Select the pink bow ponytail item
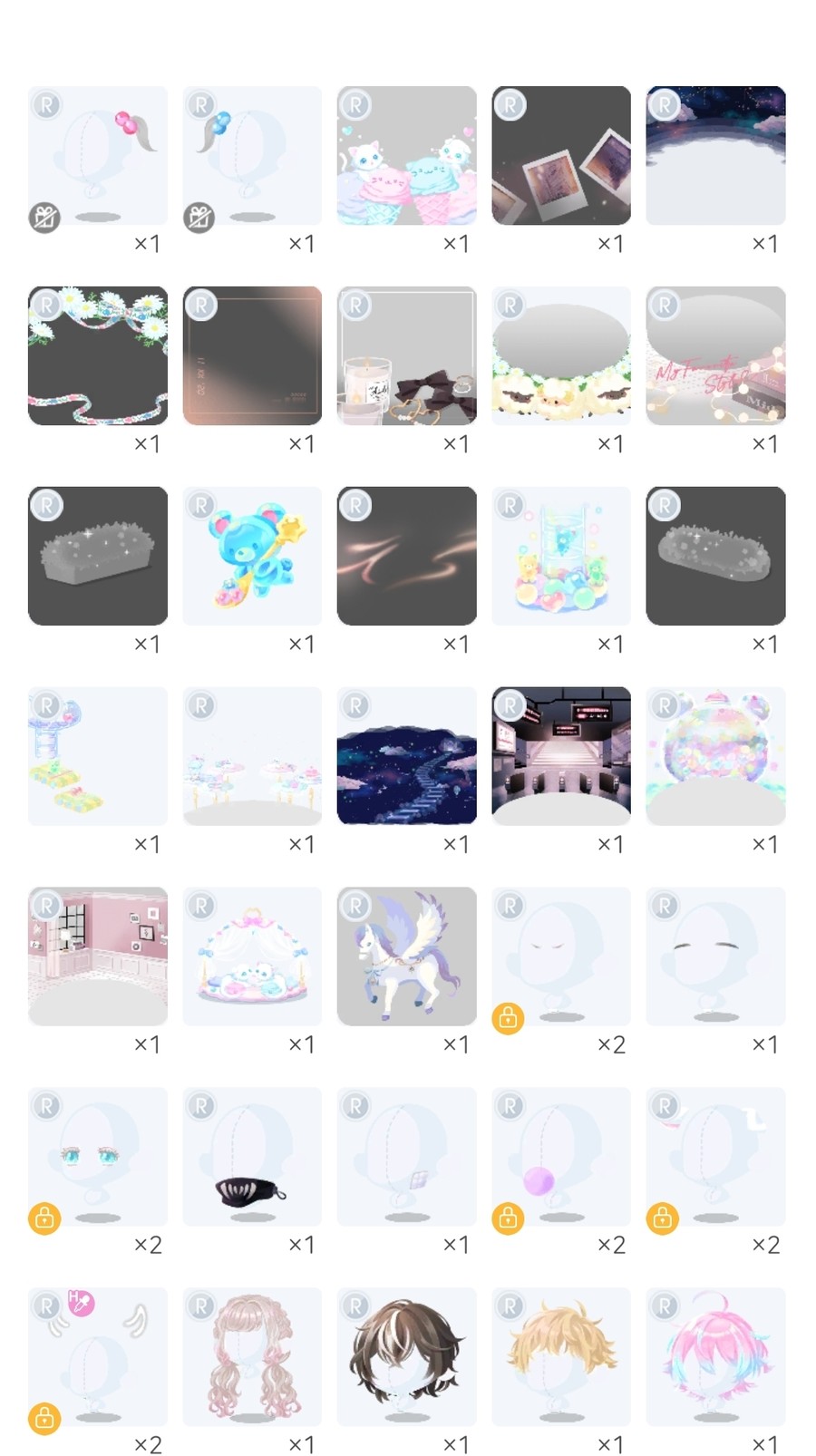The image size is (816, 1456). click(98, 155)
